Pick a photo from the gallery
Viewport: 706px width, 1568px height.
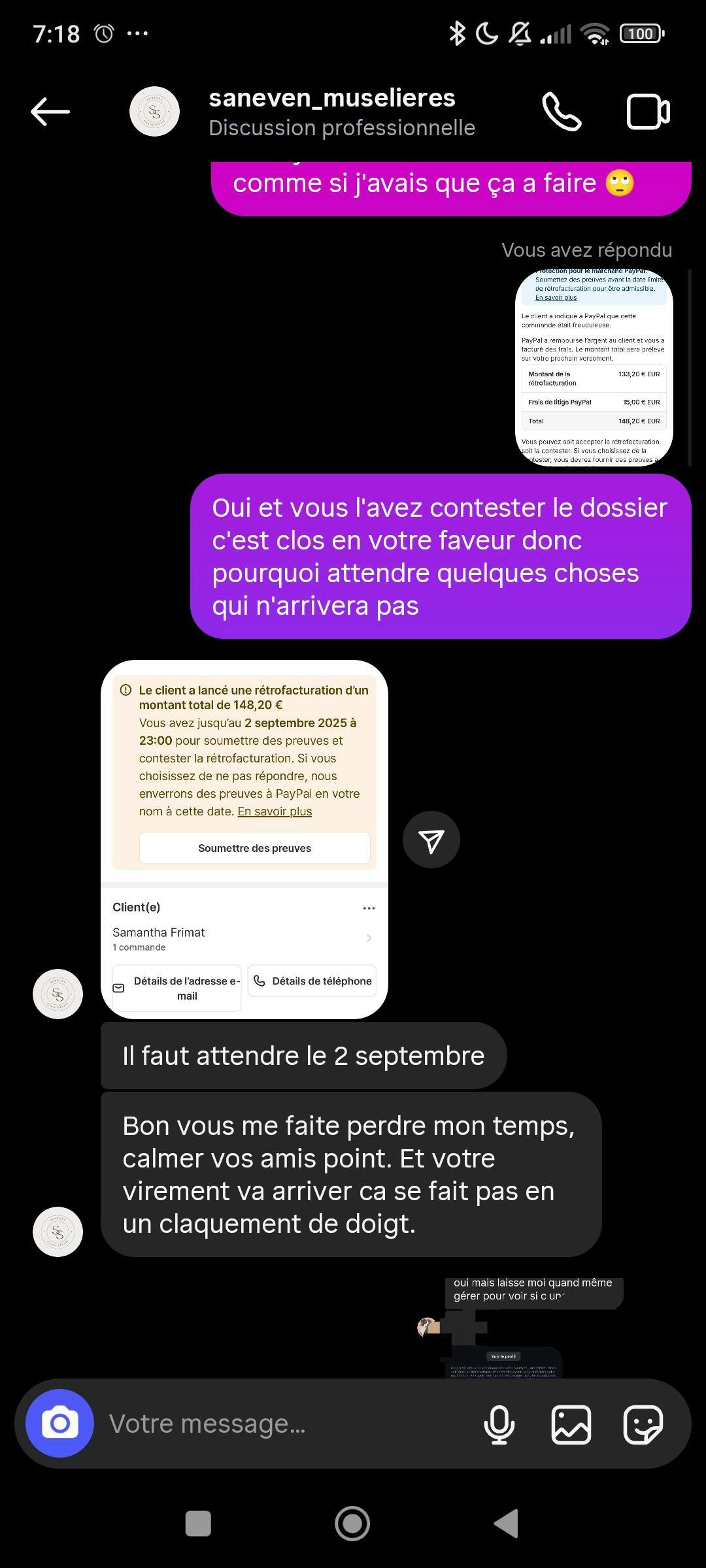[571, 1424]
